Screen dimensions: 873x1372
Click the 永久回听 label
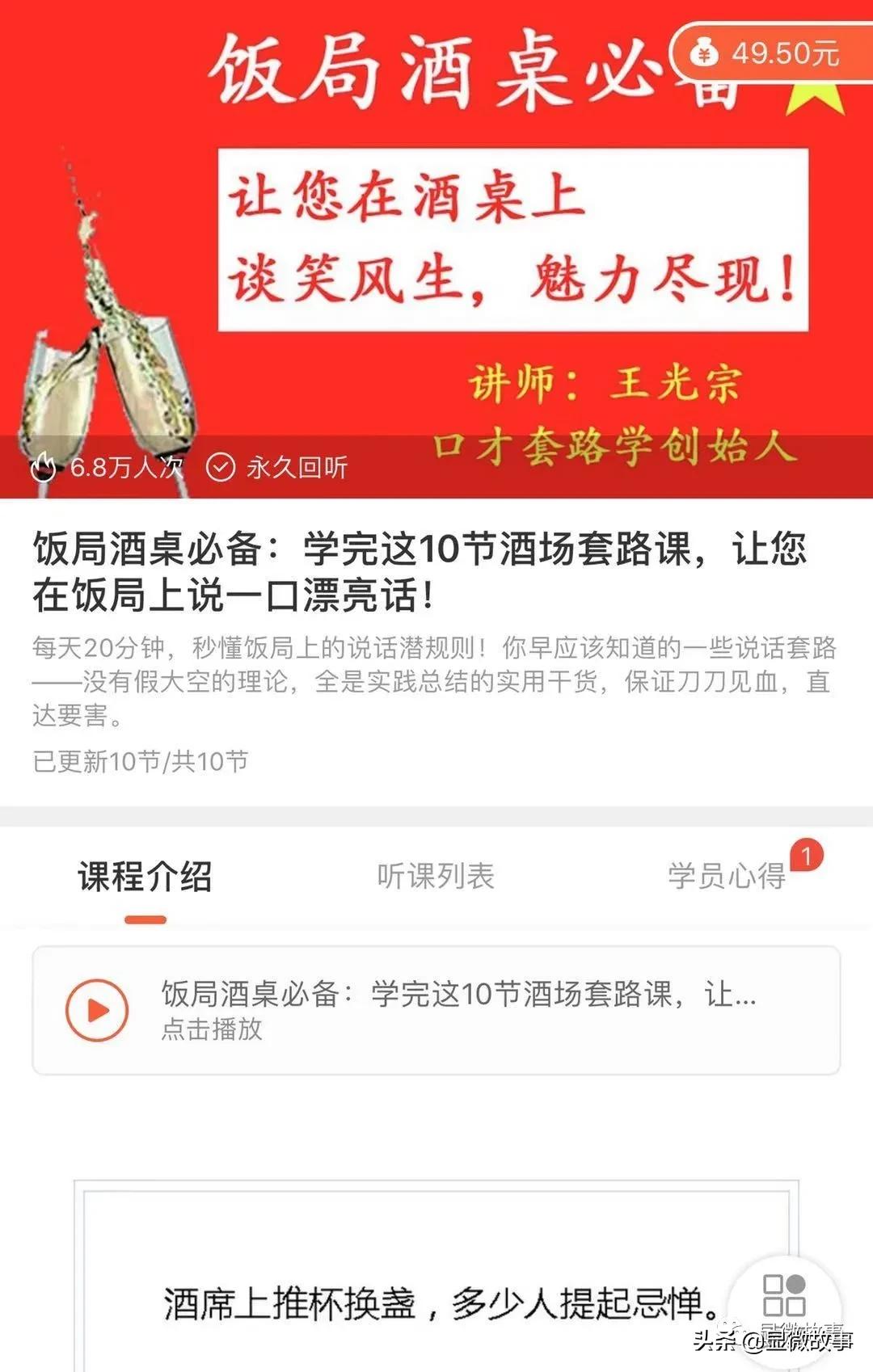[297, 467]
